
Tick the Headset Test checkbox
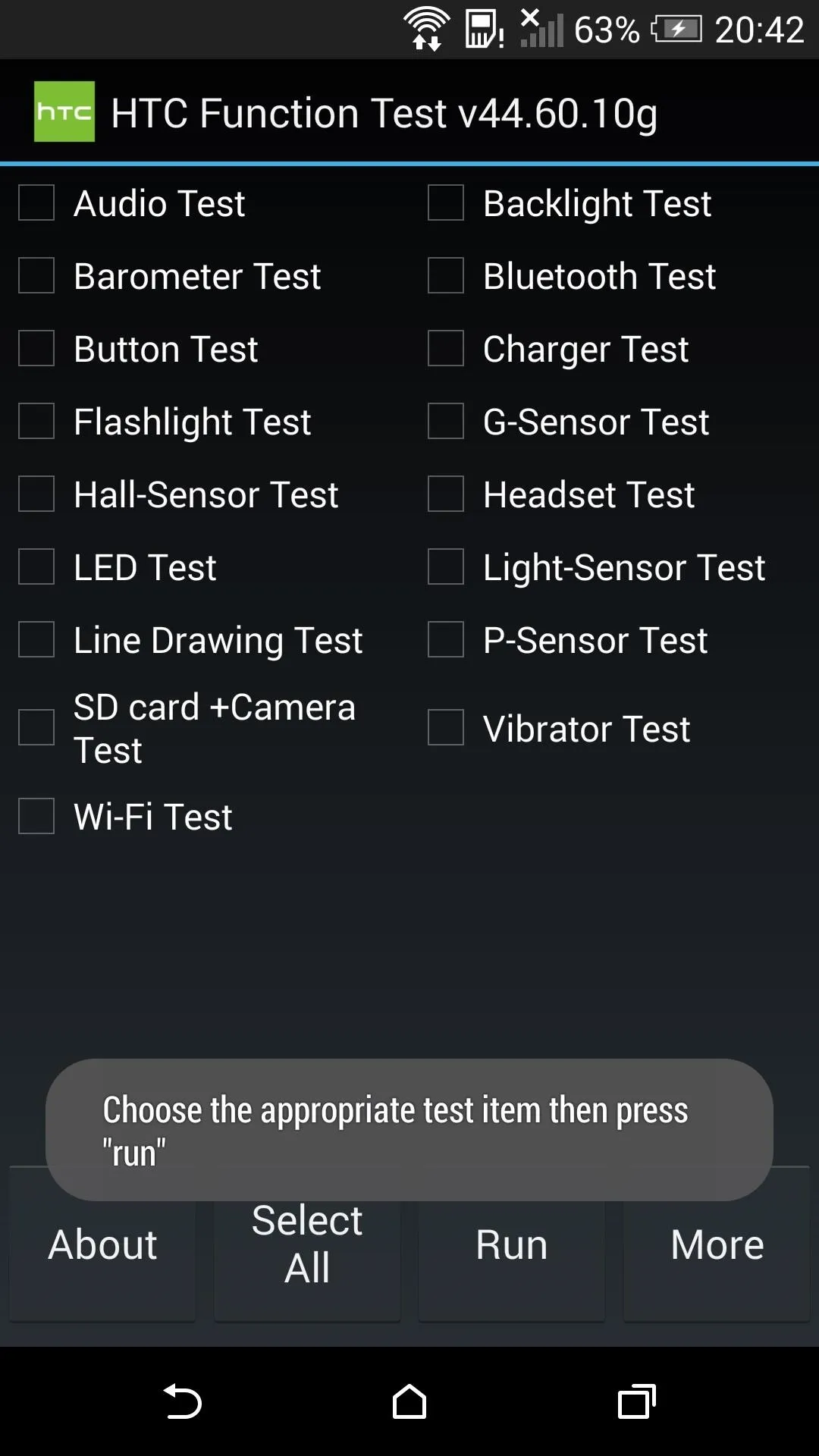pos(446,494)
